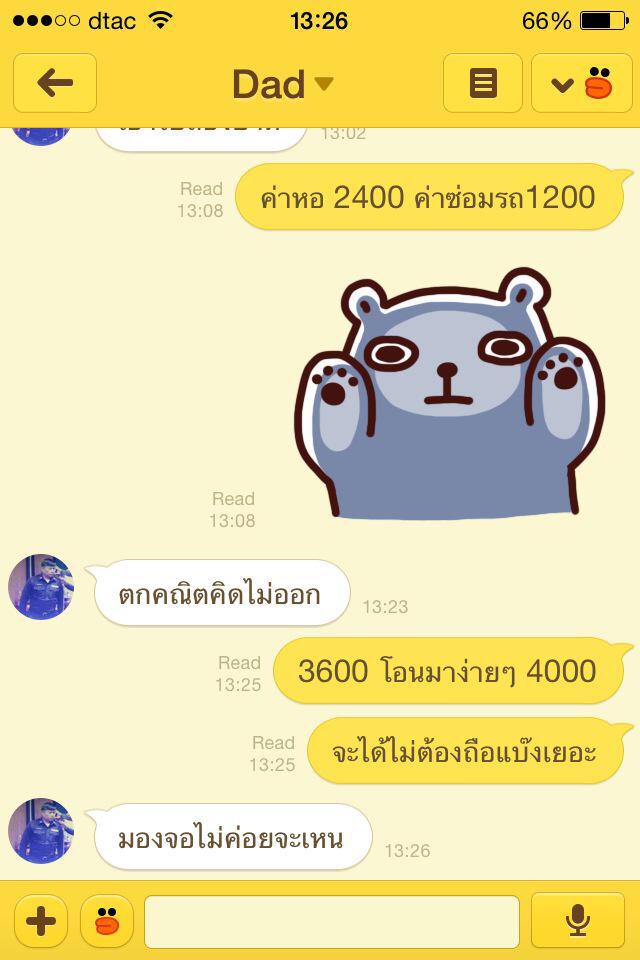Tap the plus attachment button
The image size is (640, 960).
(41, 921)
